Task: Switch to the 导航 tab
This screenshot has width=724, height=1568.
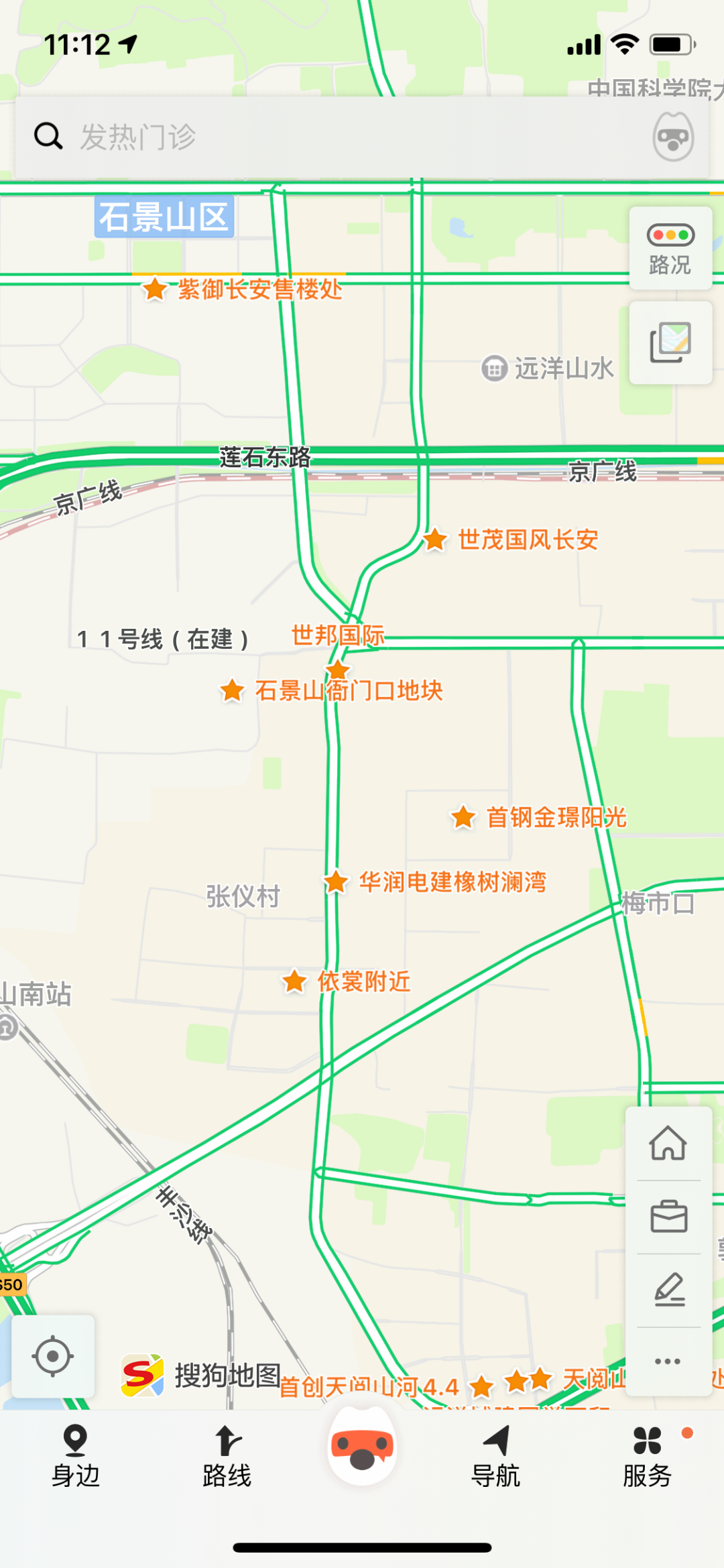Action: [496, 1456]
